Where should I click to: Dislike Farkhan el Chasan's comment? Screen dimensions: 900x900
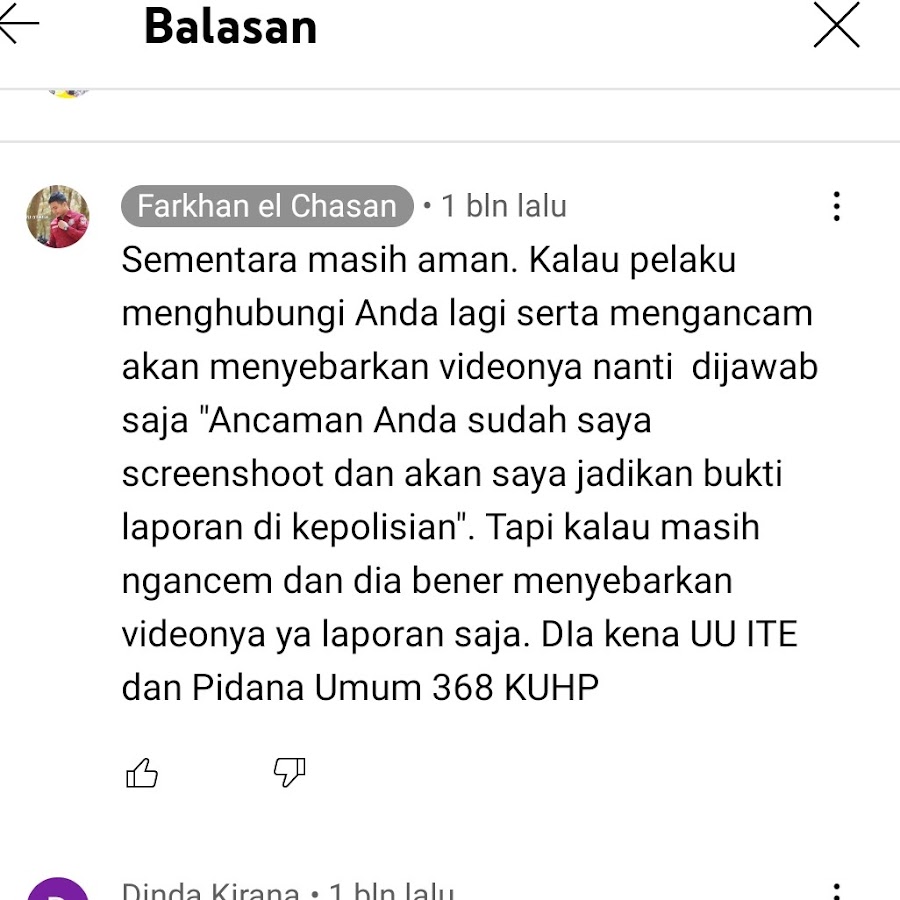coord(289,772)
